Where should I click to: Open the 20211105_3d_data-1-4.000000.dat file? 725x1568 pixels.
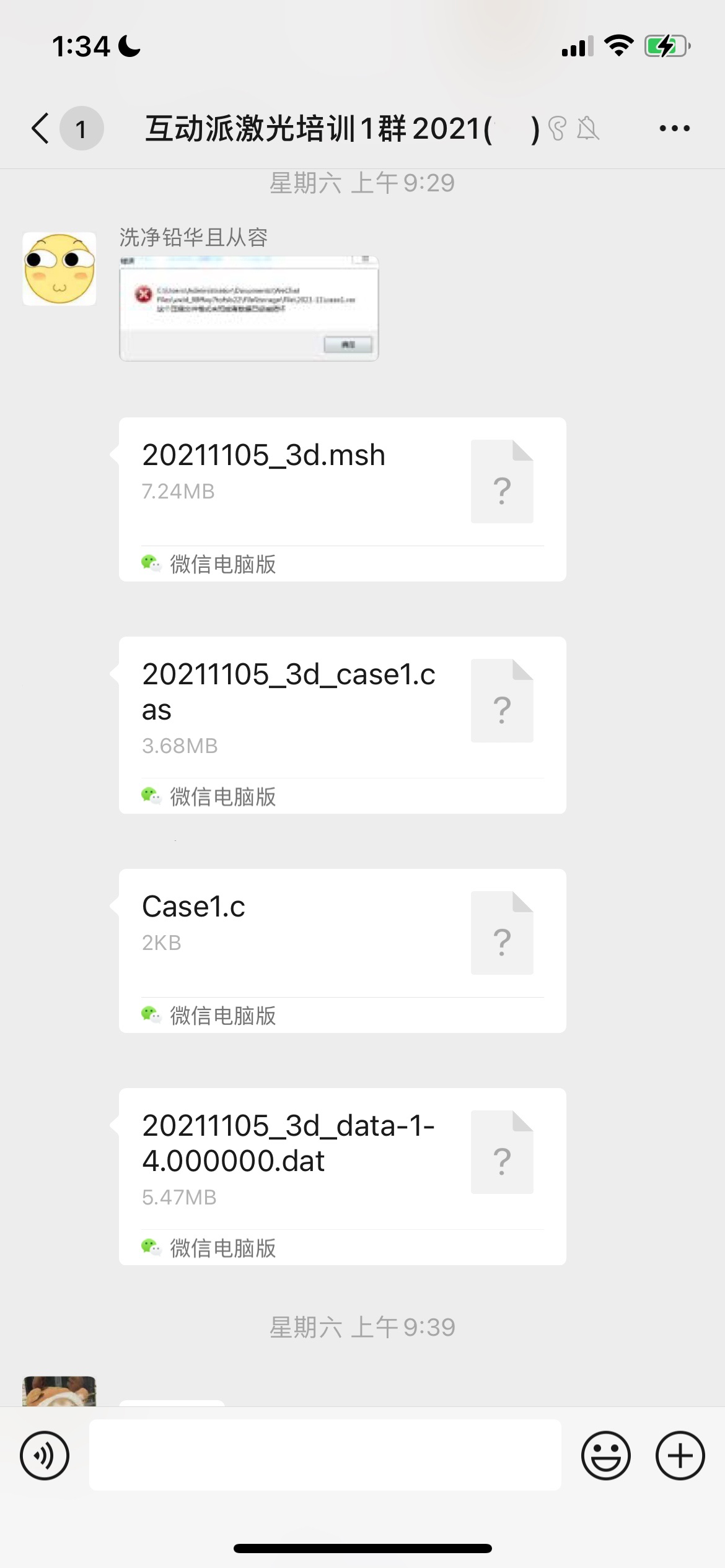click(343, 1176)
